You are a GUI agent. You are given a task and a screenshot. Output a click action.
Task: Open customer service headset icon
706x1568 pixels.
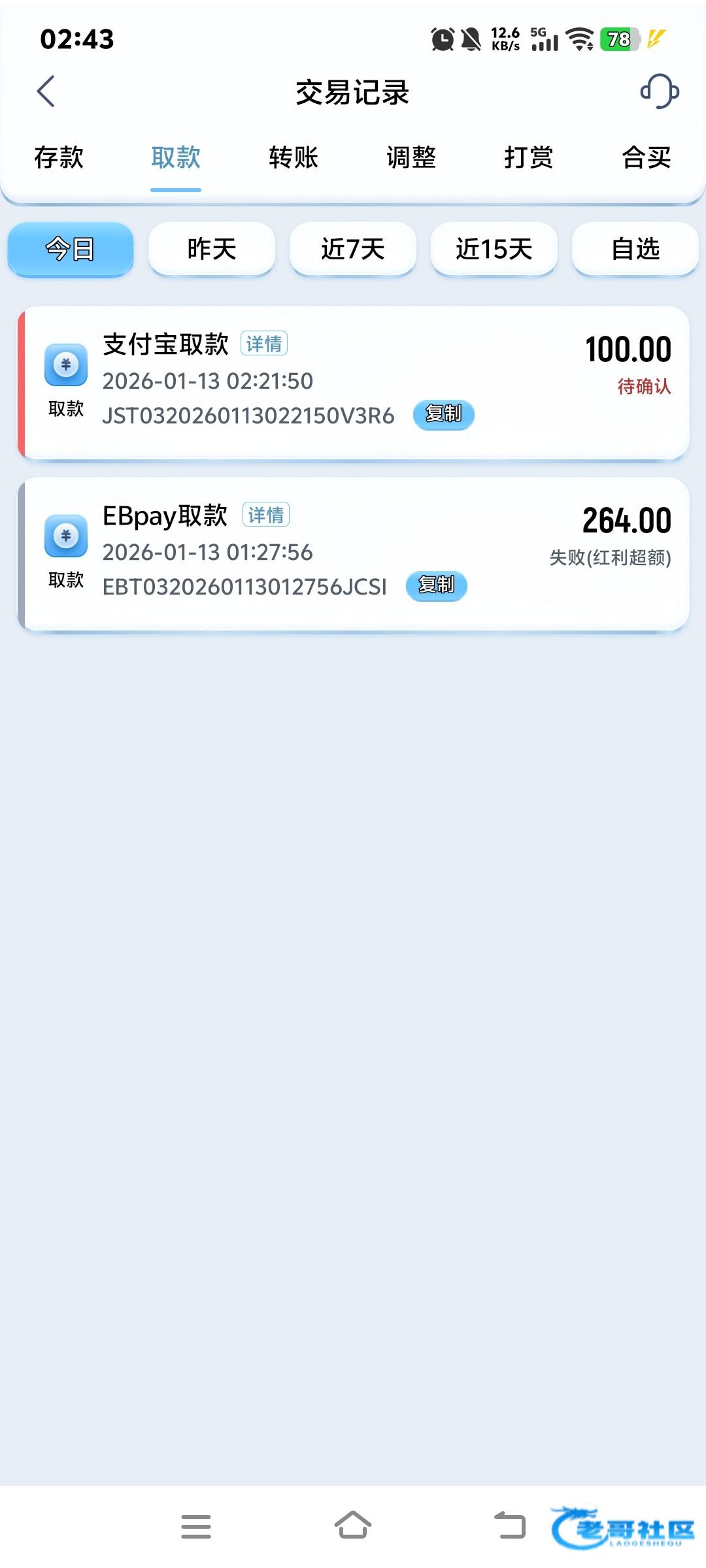pyautogui.click(x=659, y=91)
